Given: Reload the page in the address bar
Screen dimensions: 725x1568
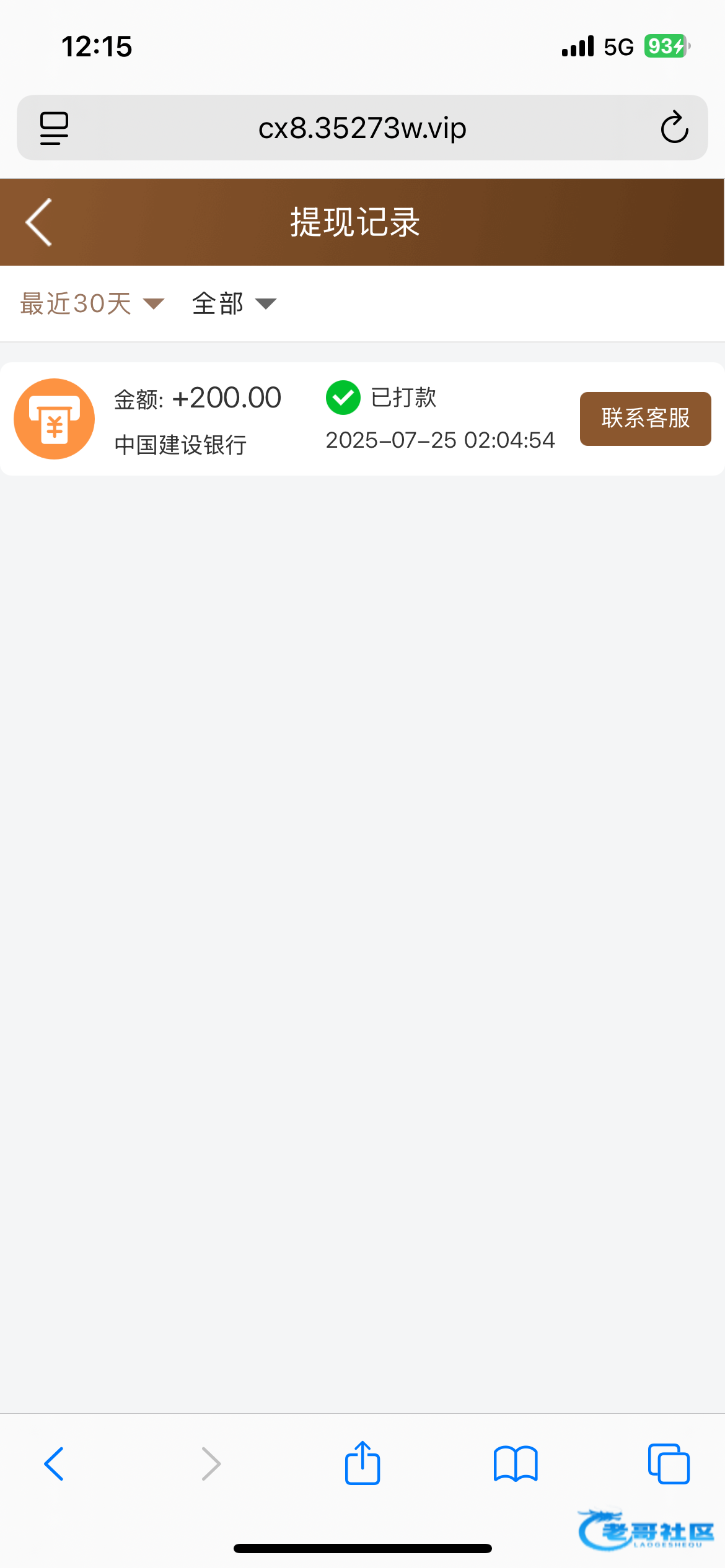Looking at the screenshot, I should pyautogui.click(x=674, y=128).
